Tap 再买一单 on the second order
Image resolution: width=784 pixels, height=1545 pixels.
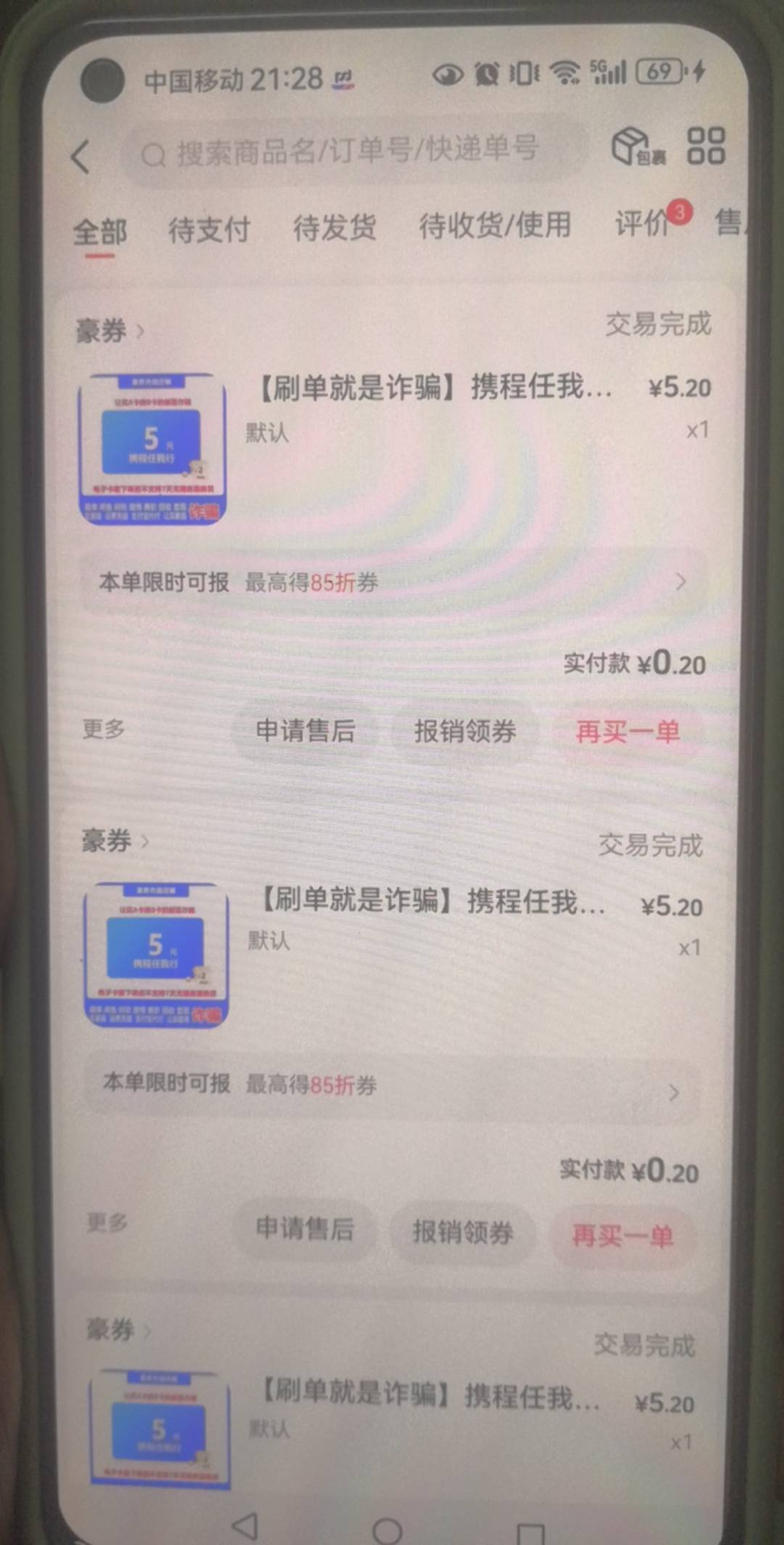pos(623,1235)
